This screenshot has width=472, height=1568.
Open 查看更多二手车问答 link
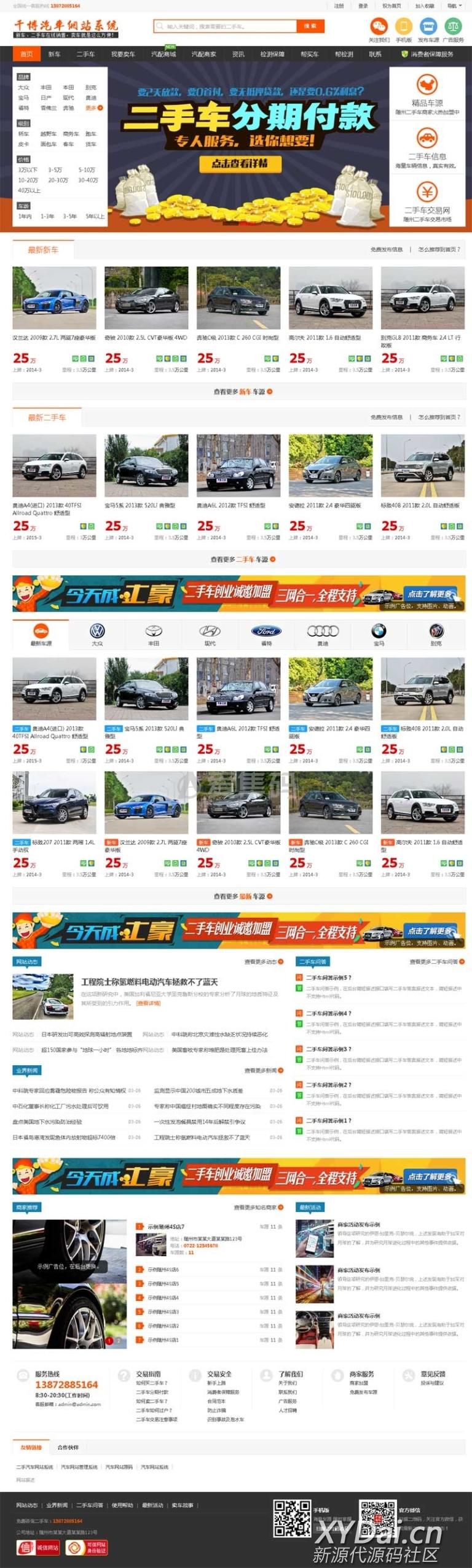pos(436,961)
